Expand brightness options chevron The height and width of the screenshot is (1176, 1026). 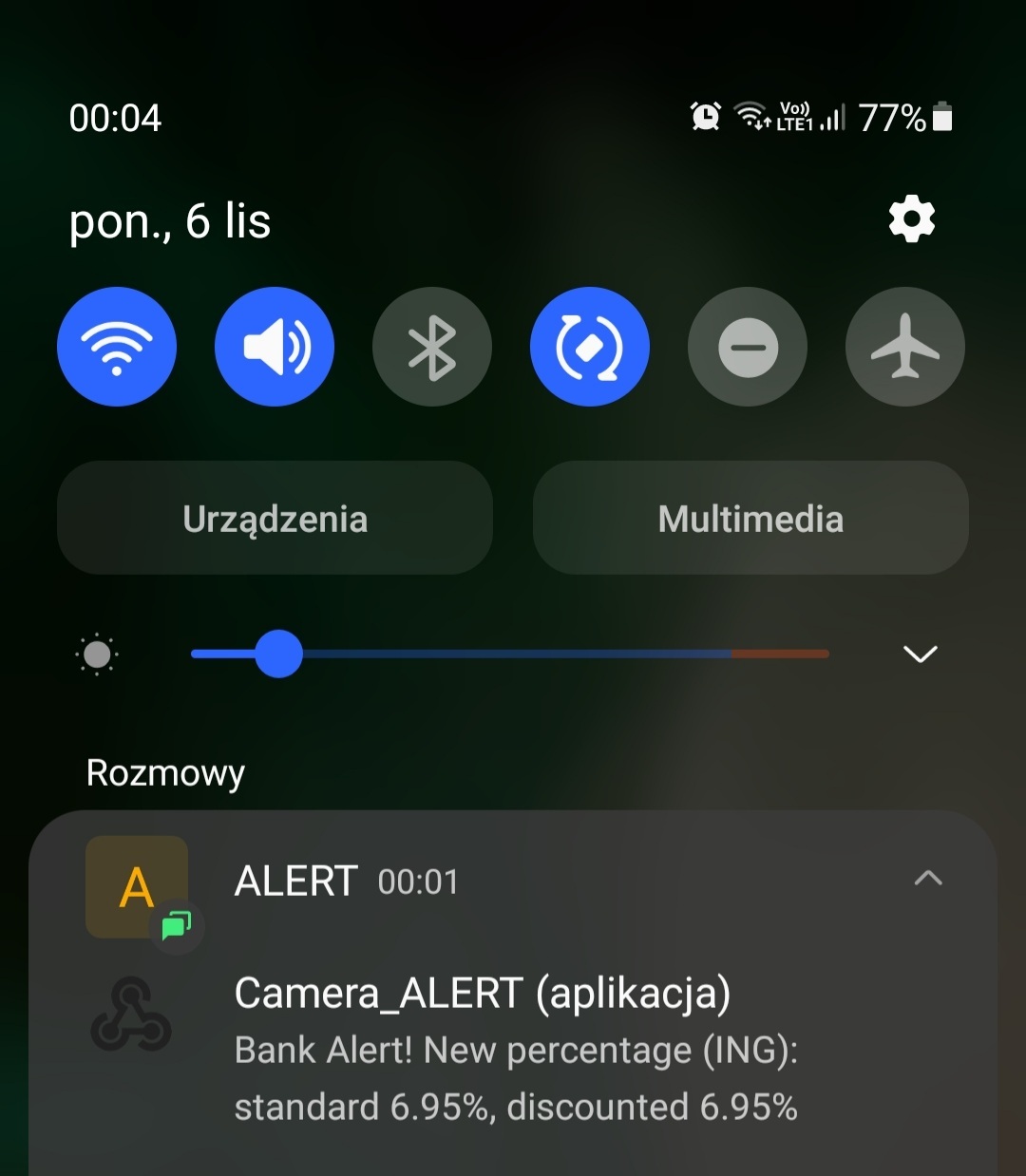tap(920, 654)
